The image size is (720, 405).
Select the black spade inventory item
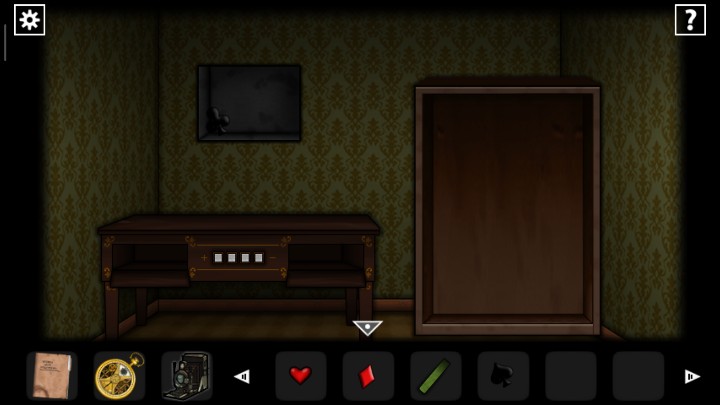pyautogui.click(x=502, y=376)
